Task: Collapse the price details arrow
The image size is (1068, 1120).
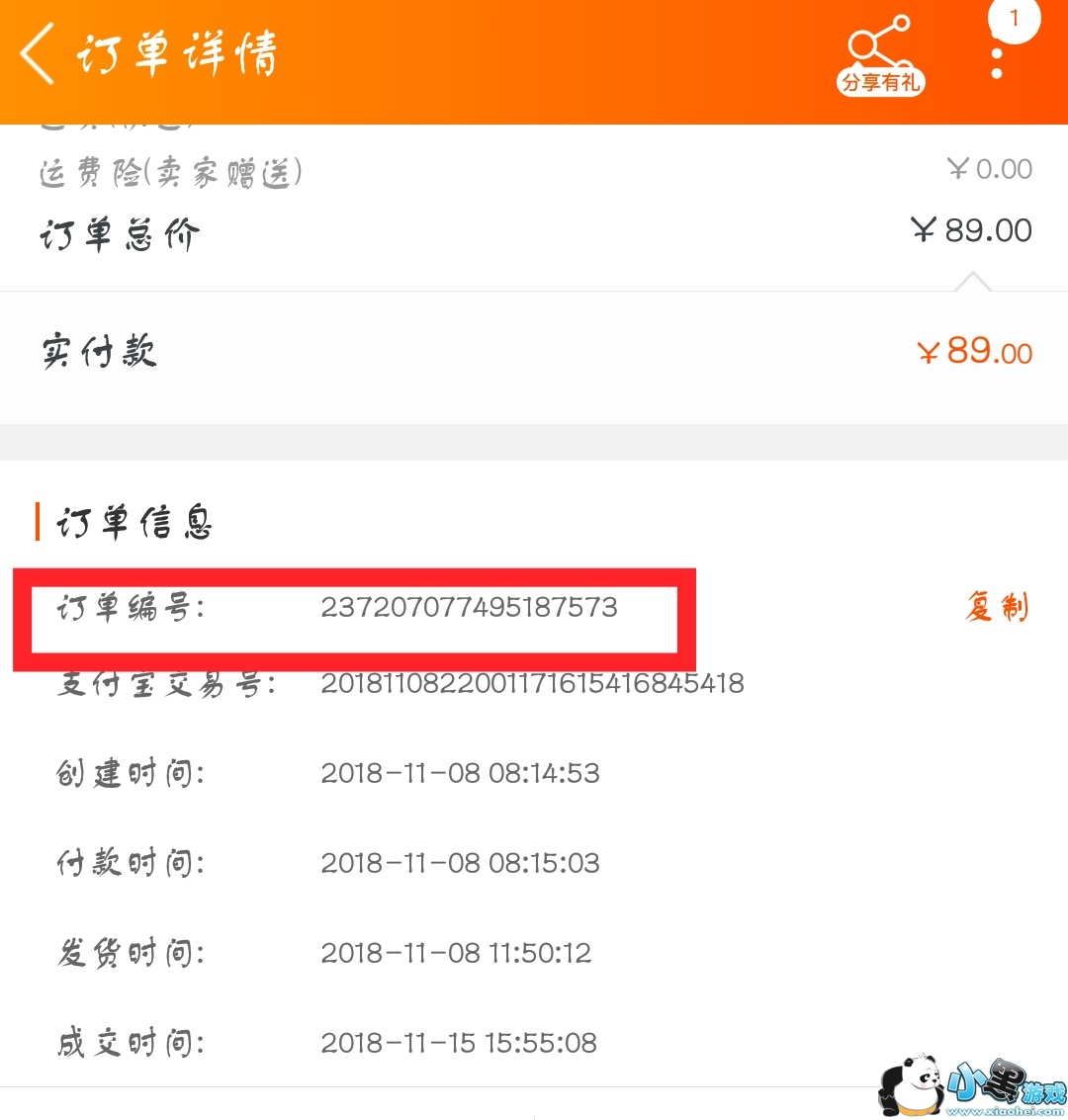Action: tap(972, 282)
